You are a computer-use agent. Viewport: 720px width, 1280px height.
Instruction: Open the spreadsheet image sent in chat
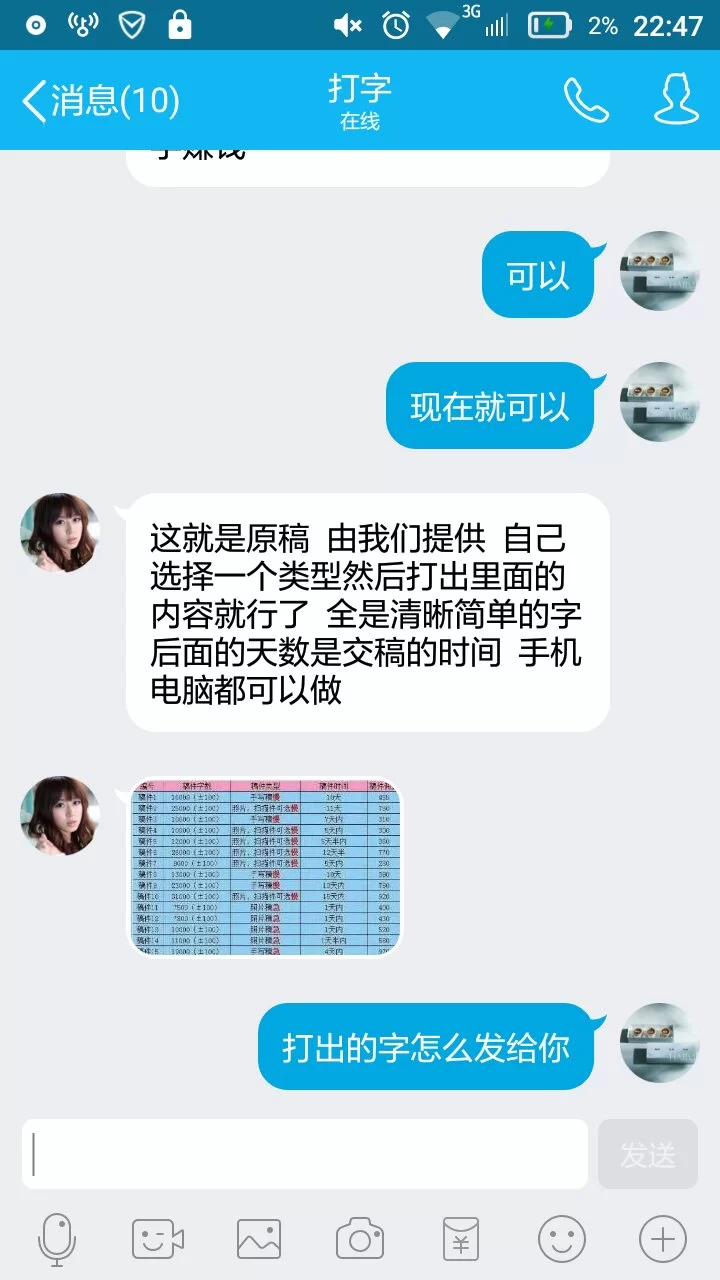click(265, 867)
